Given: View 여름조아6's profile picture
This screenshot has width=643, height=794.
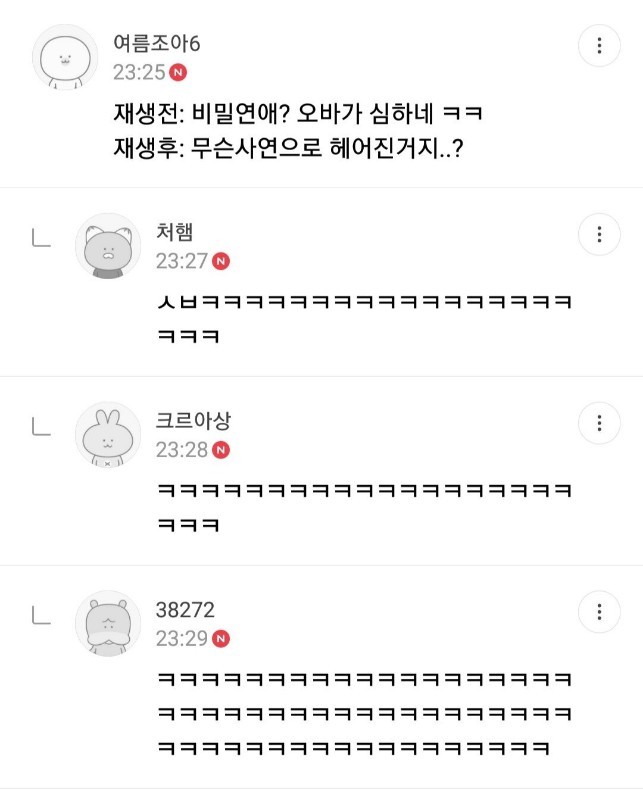Looking at the screenshot, I should [66, 57].
